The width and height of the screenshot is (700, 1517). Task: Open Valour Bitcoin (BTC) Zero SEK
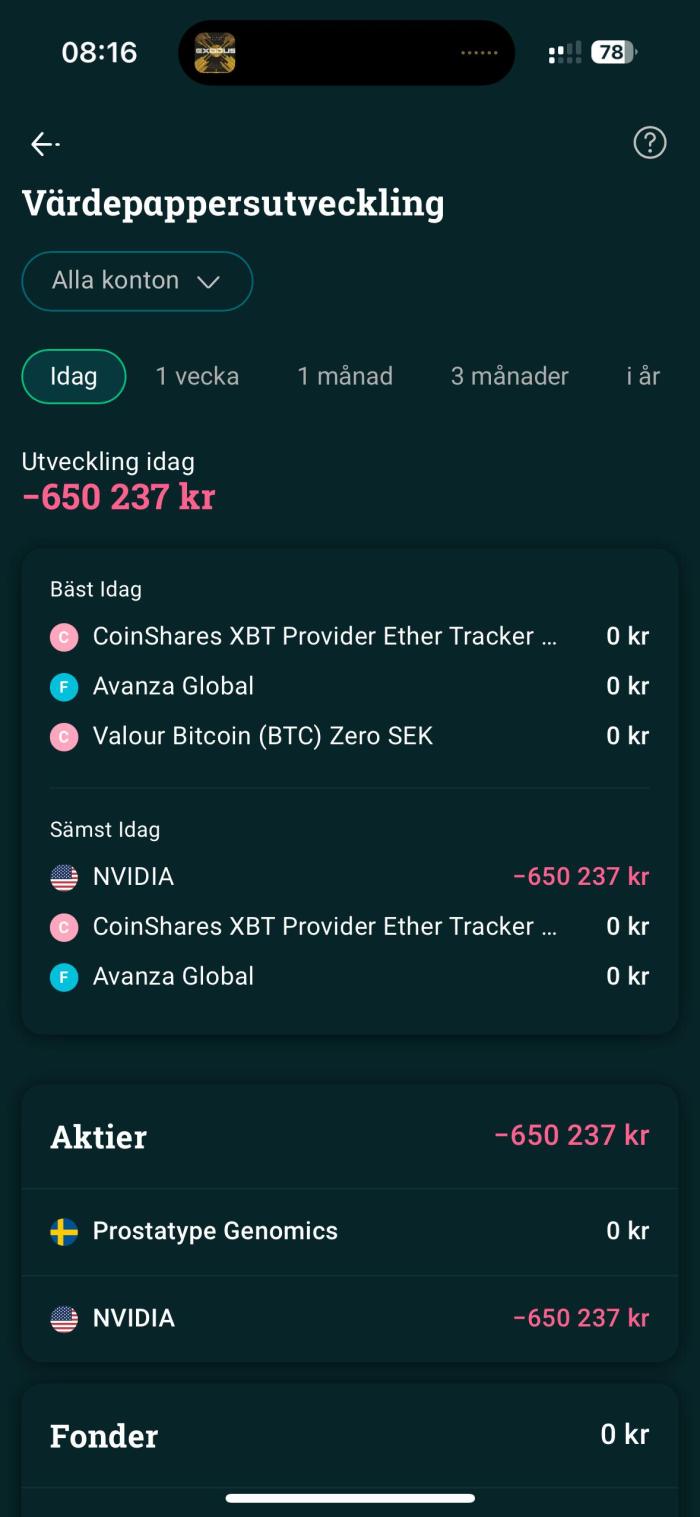[262, 736]
